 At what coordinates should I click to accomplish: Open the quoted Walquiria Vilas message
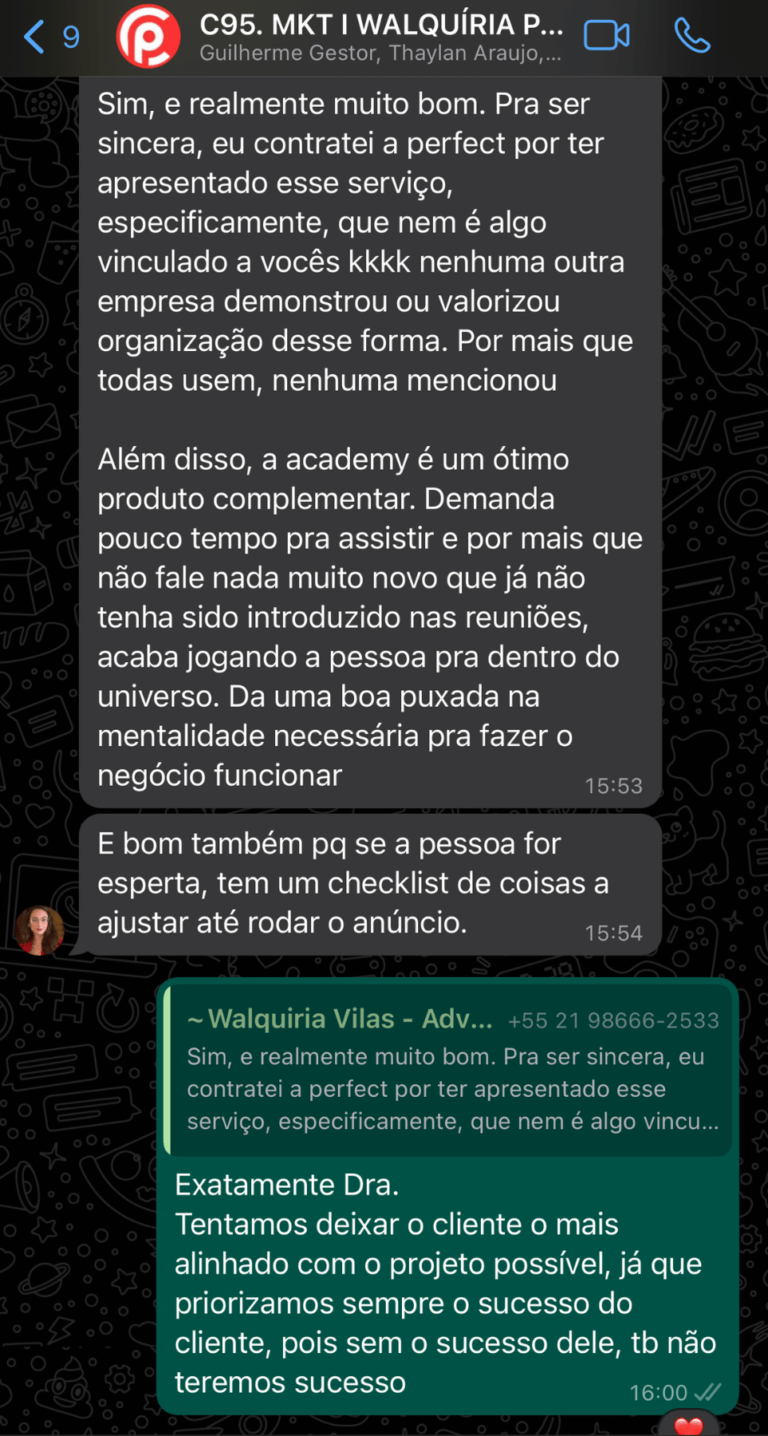pos(450,1070)
